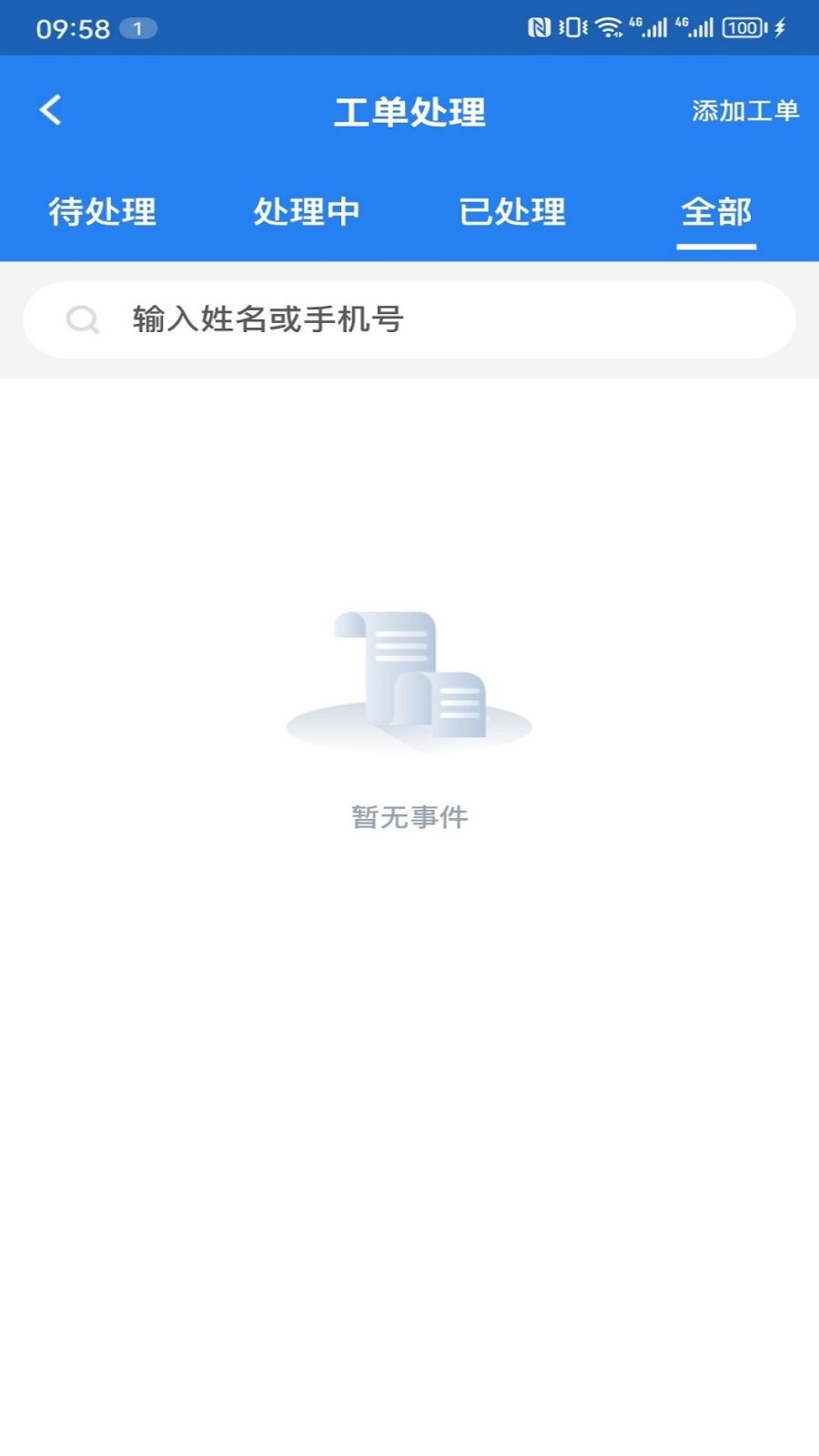Switch to the 待处理 tab
Screen dimensions: 819x1456
coord(103,212)
